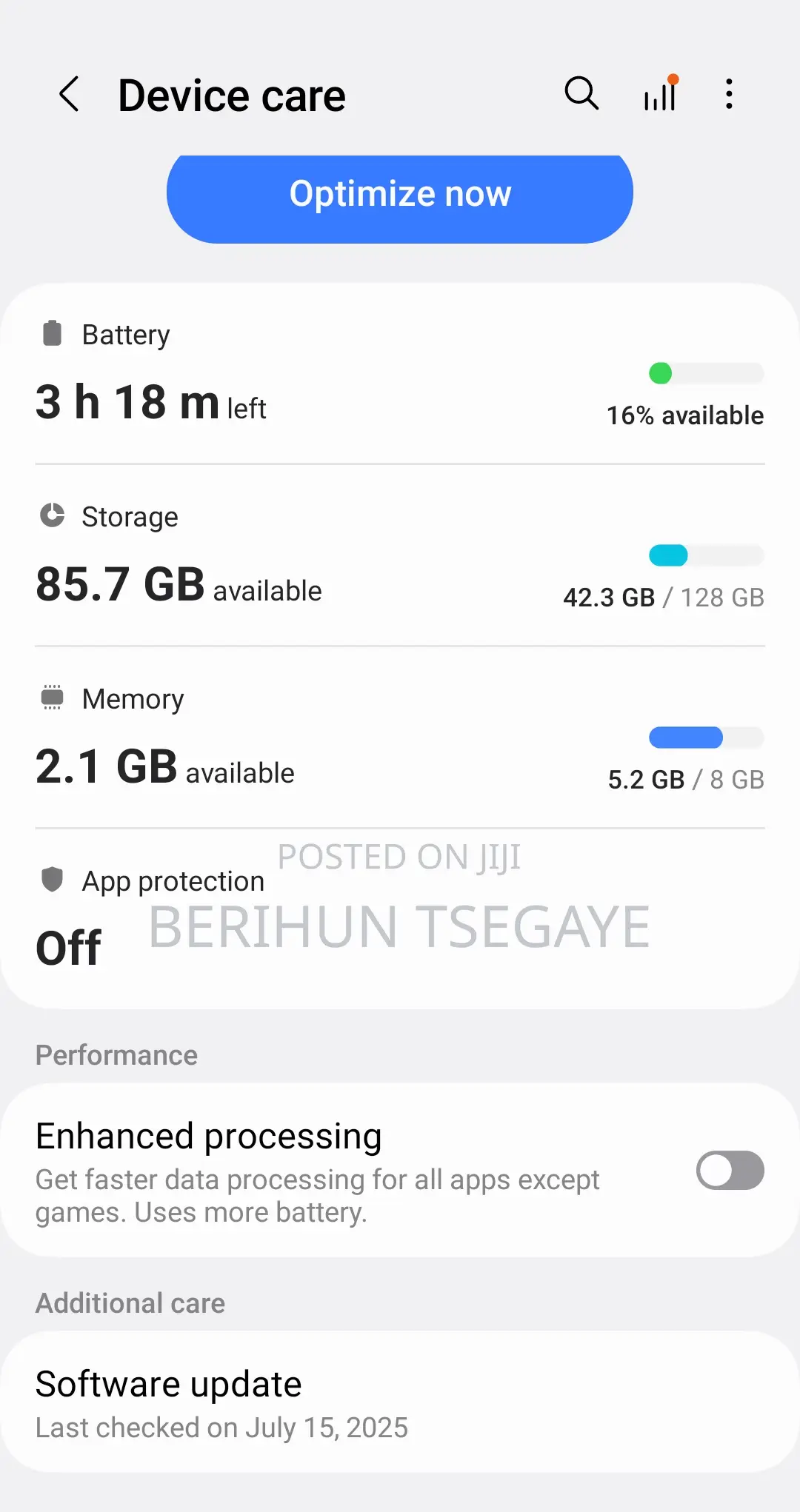Open search in Device care
800x1512 pixels.
click(581, 95)
